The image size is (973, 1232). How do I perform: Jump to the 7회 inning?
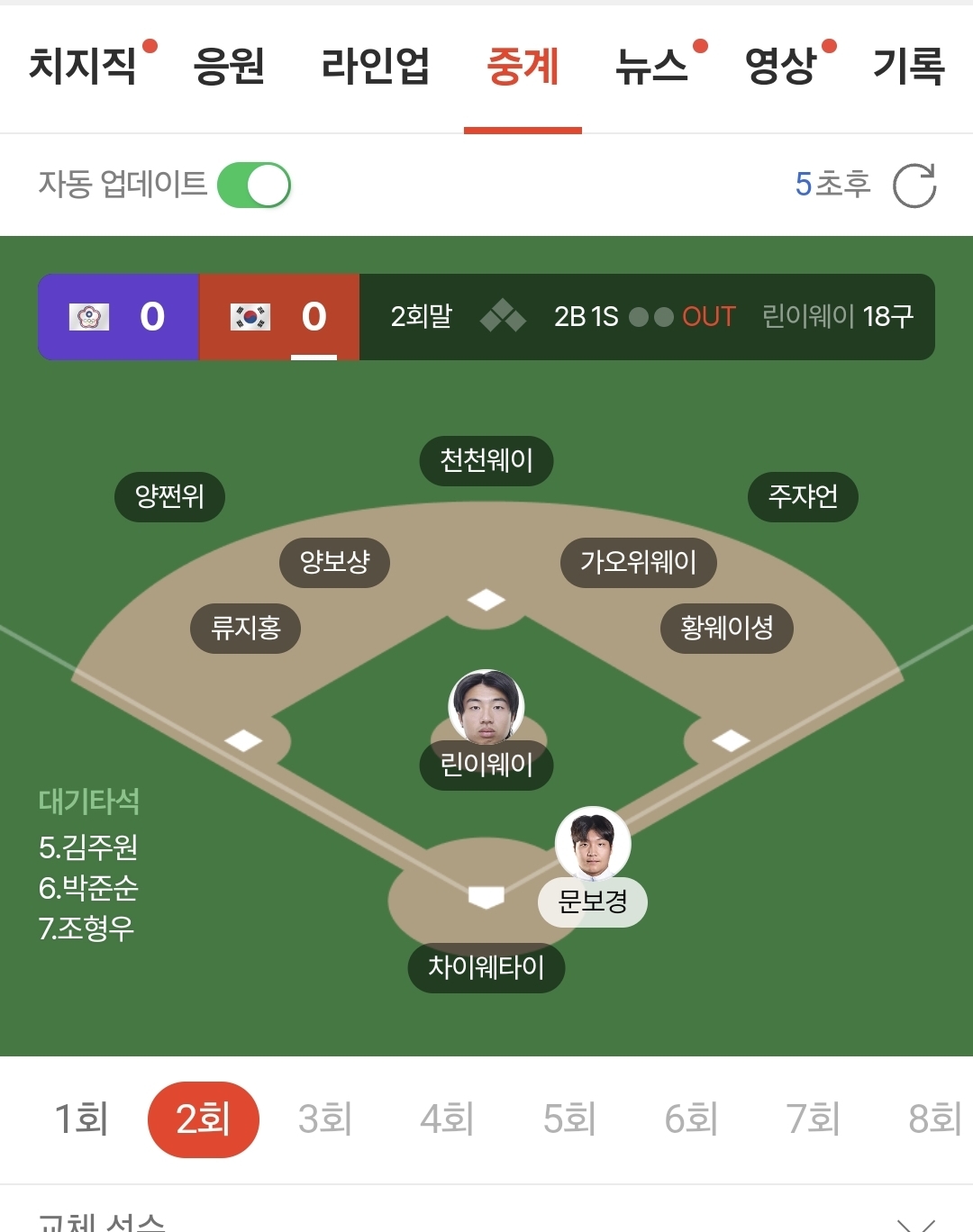coord(814,1119)
